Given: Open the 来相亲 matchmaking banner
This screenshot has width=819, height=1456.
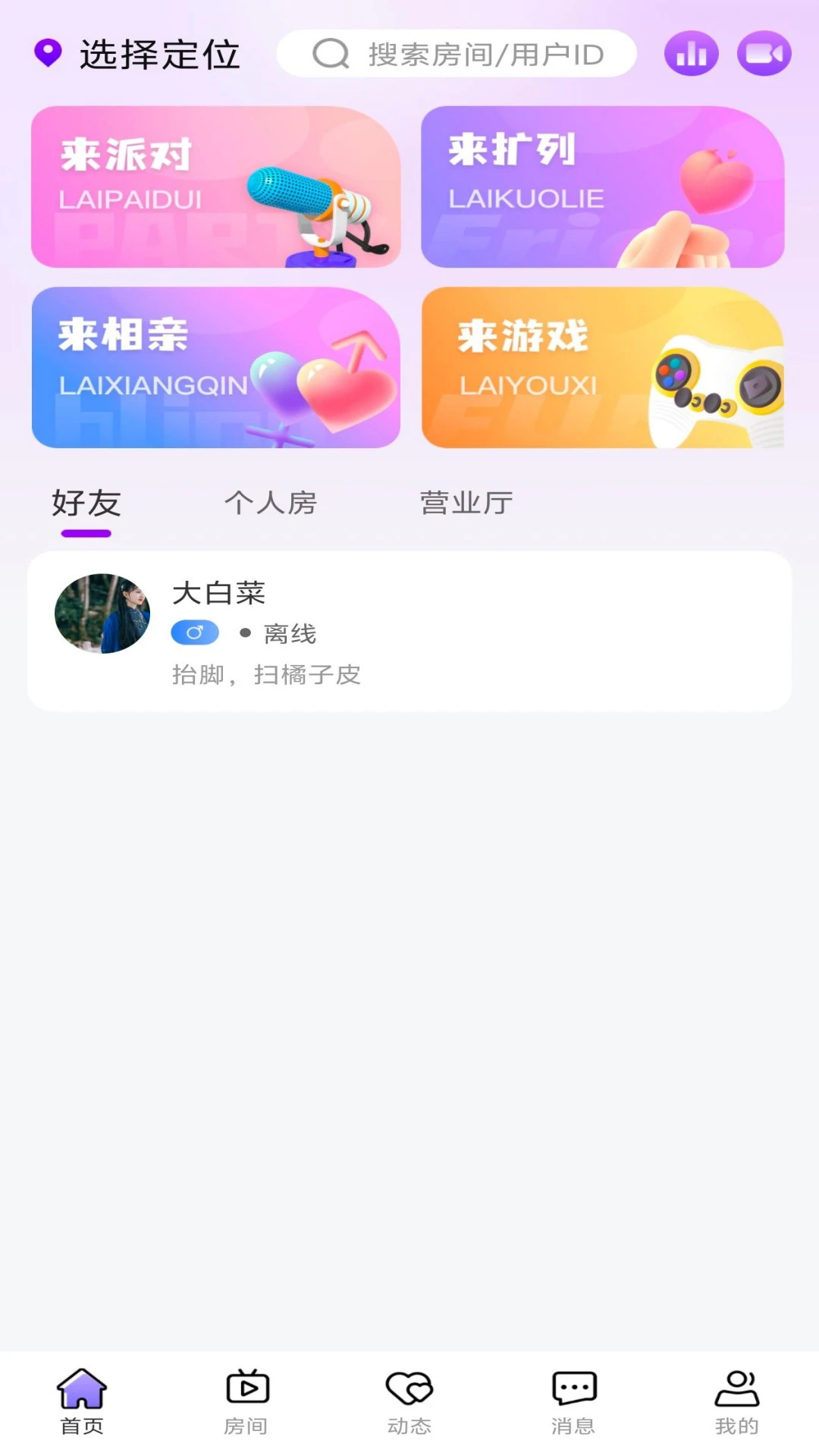Looking at the screenshot, I should tap(215, 368).
